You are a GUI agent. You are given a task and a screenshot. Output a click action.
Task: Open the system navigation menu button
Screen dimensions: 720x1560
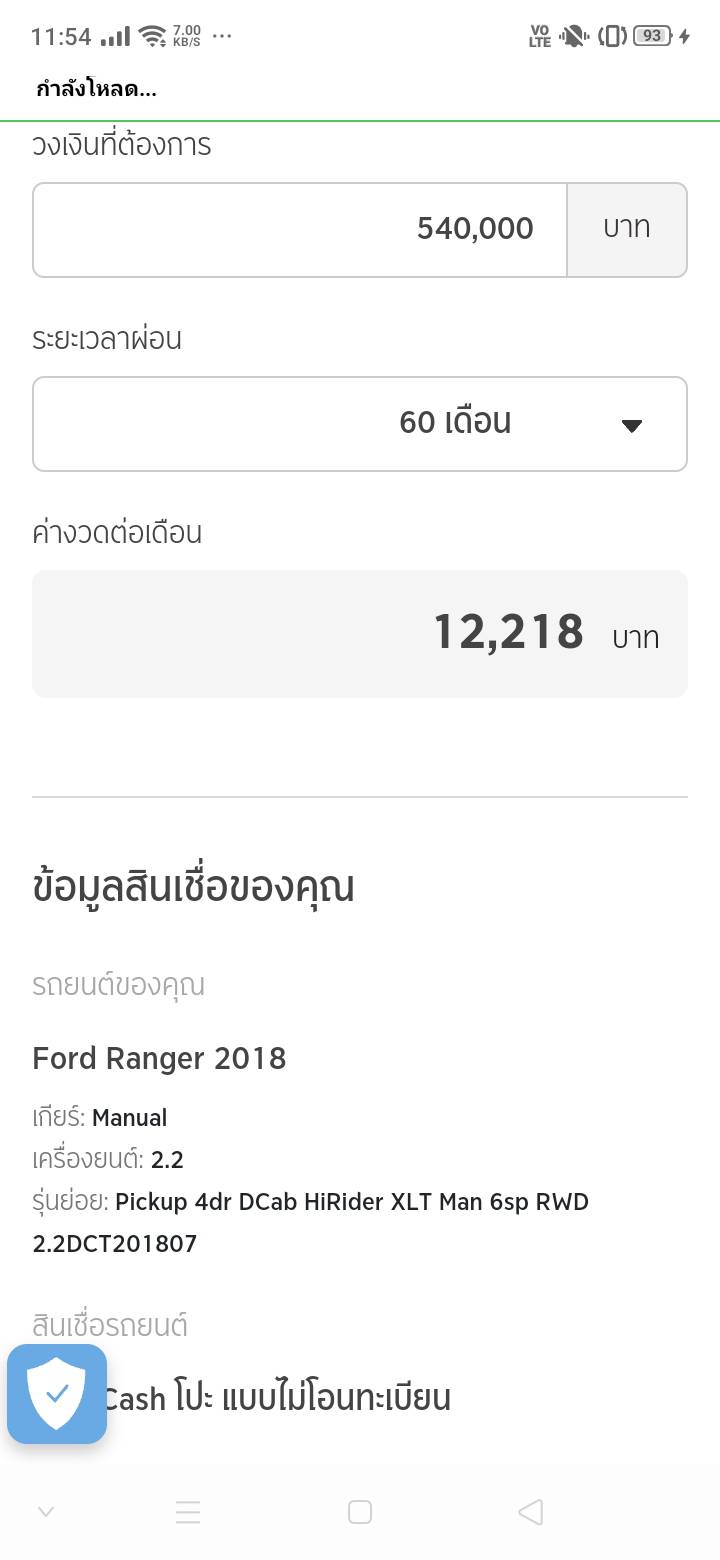click(188, 1512)
